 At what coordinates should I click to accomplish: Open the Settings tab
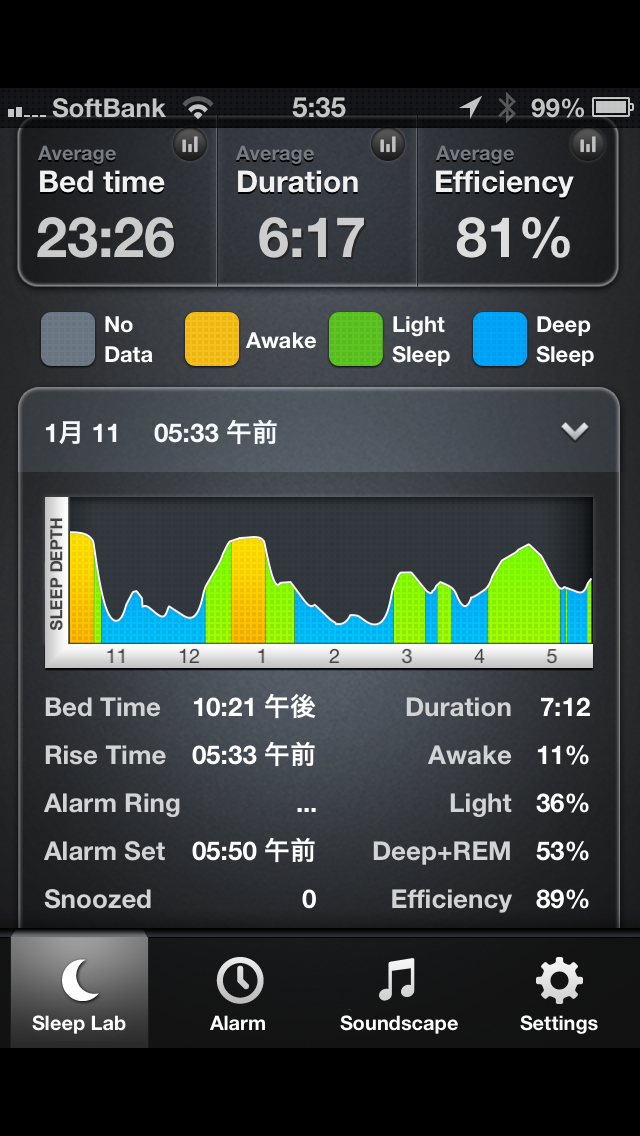coord(559,992)
